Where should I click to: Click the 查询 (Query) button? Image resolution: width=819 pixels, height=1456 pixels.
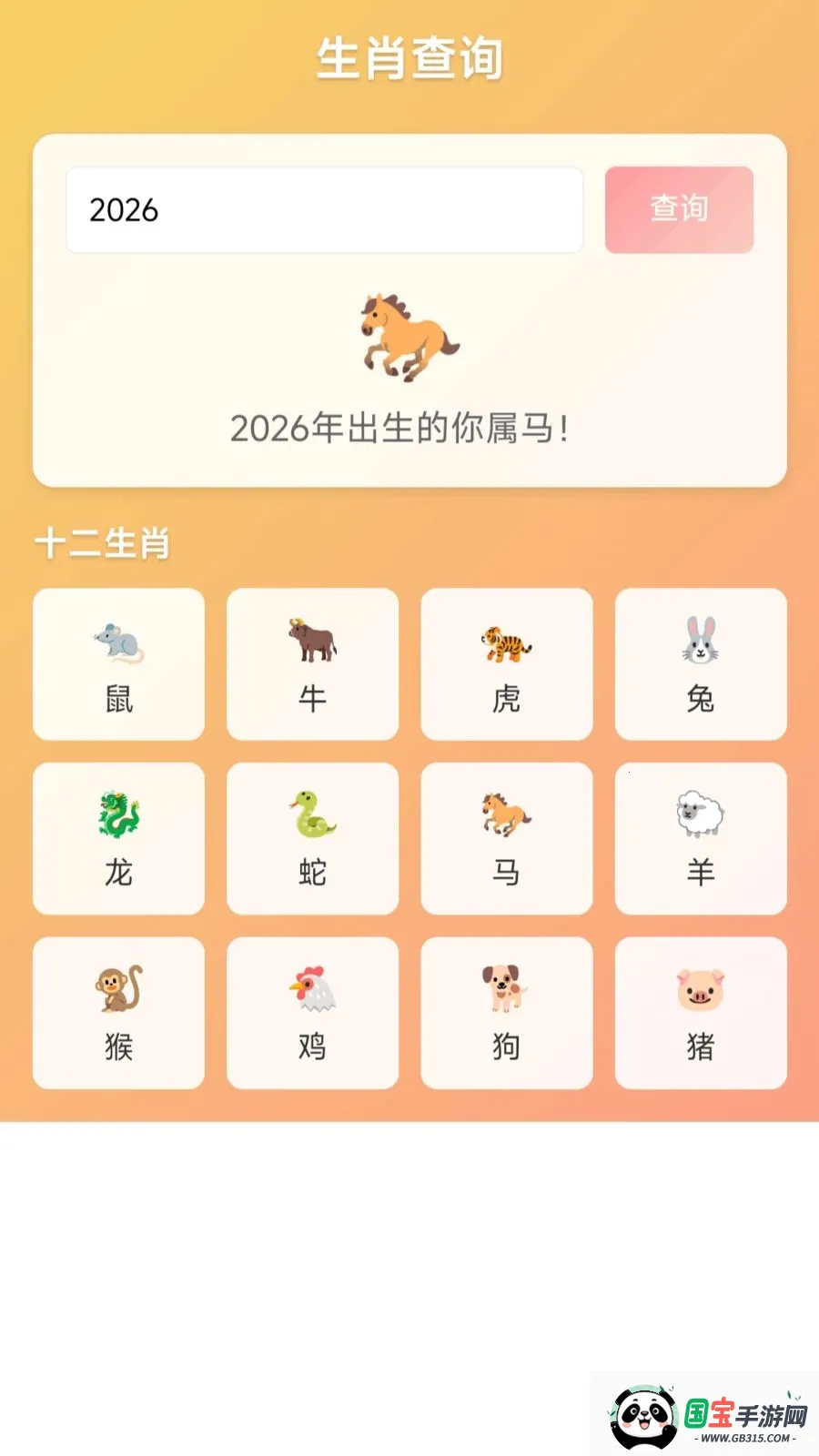coord(679,209)
